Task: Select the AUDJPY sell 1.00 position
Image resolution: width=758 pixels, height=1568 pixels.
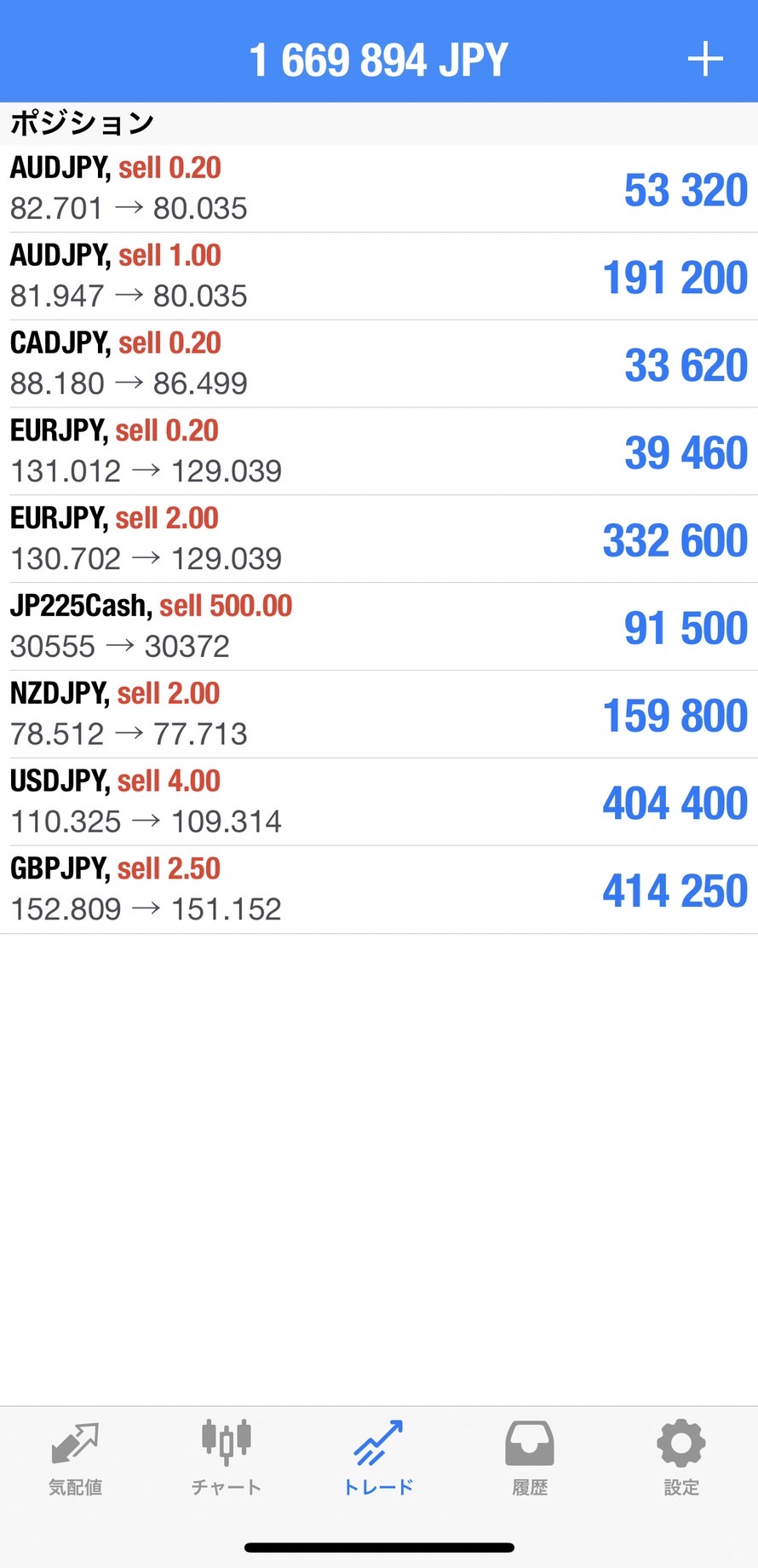Action: 379,276
